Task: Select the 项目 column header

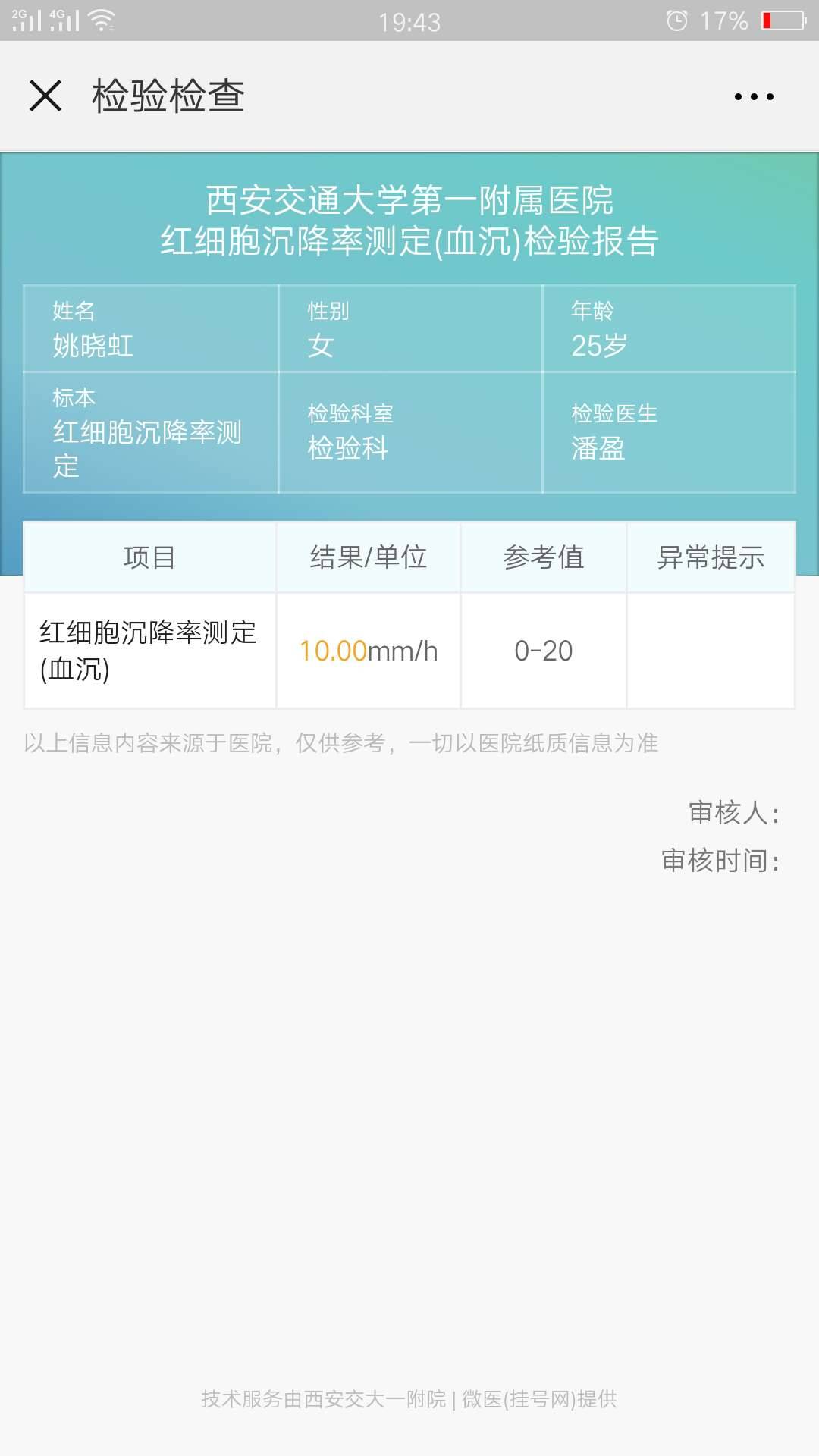Action: pos(149,556)
